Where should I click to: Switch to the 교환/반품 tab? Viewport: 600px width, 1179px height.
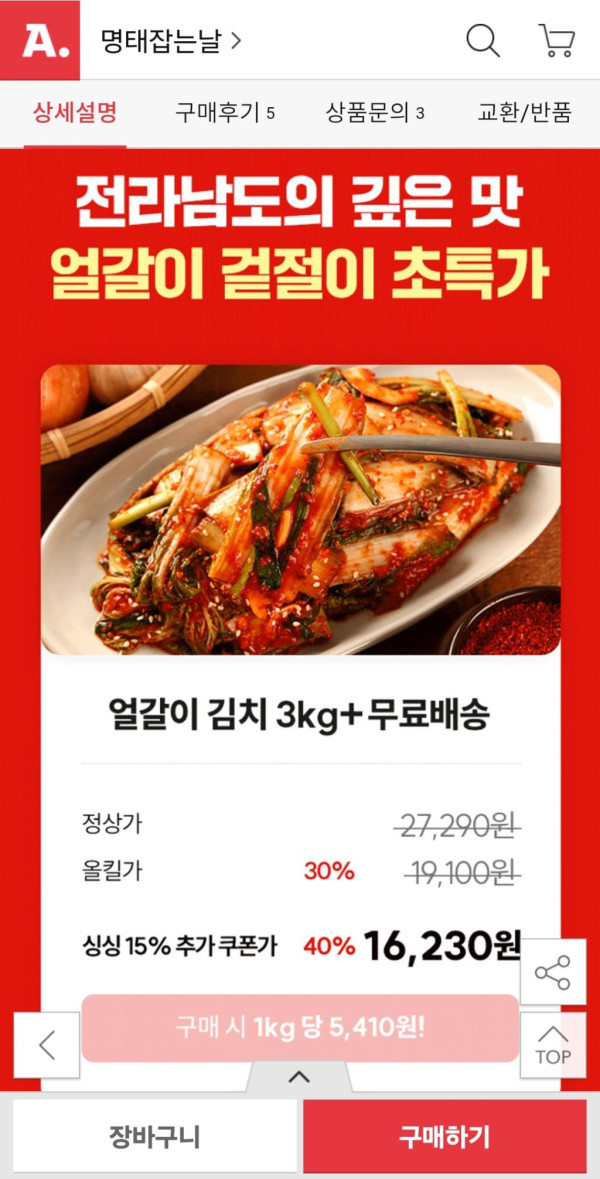click(x=524, y=112)
